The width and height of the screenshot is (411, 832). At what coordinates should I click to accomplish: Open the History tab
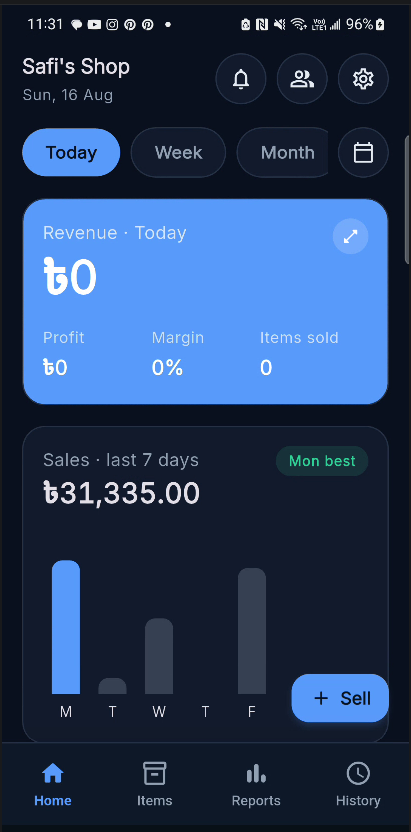point(358,784)
